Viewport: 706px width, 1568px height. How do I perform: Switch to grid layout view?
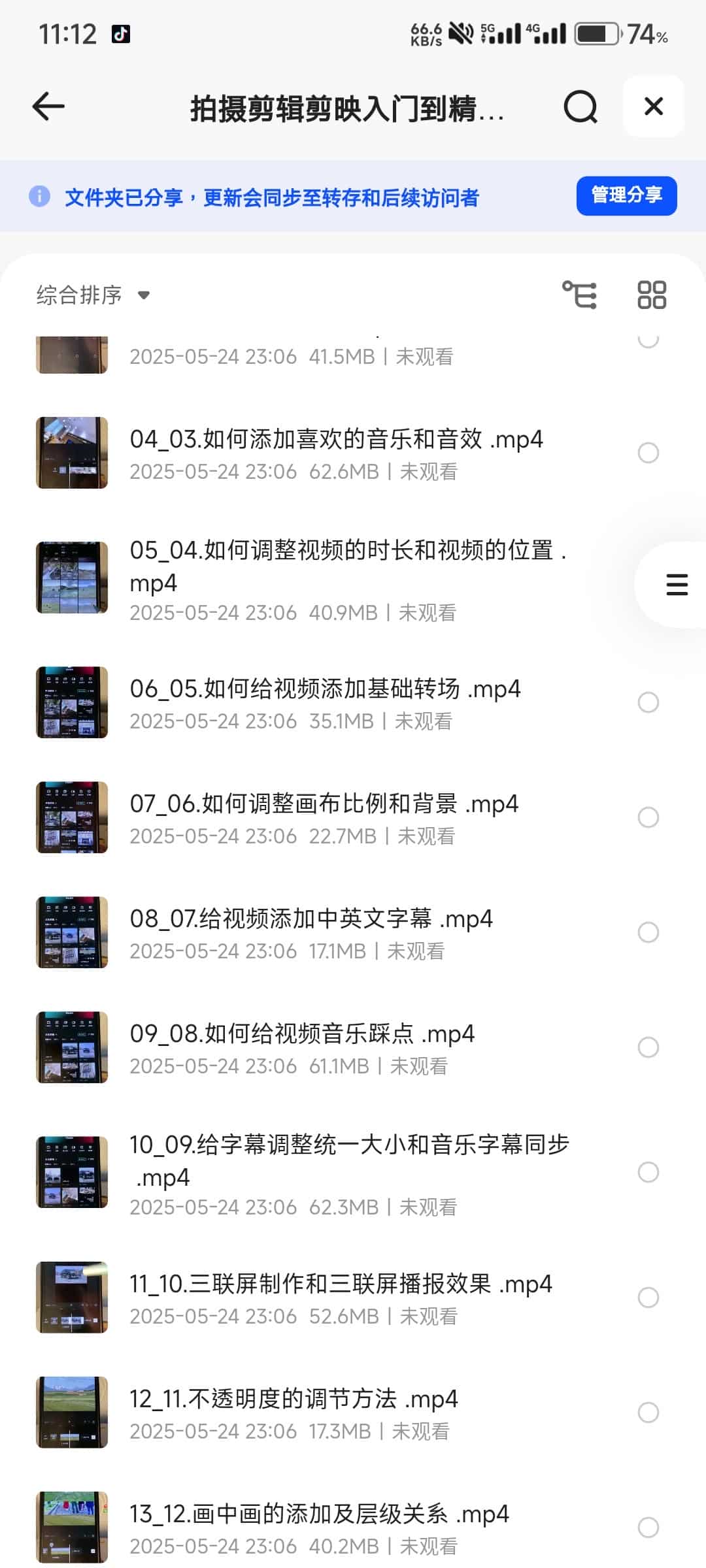pyautogui.click(x=652, y=295)
